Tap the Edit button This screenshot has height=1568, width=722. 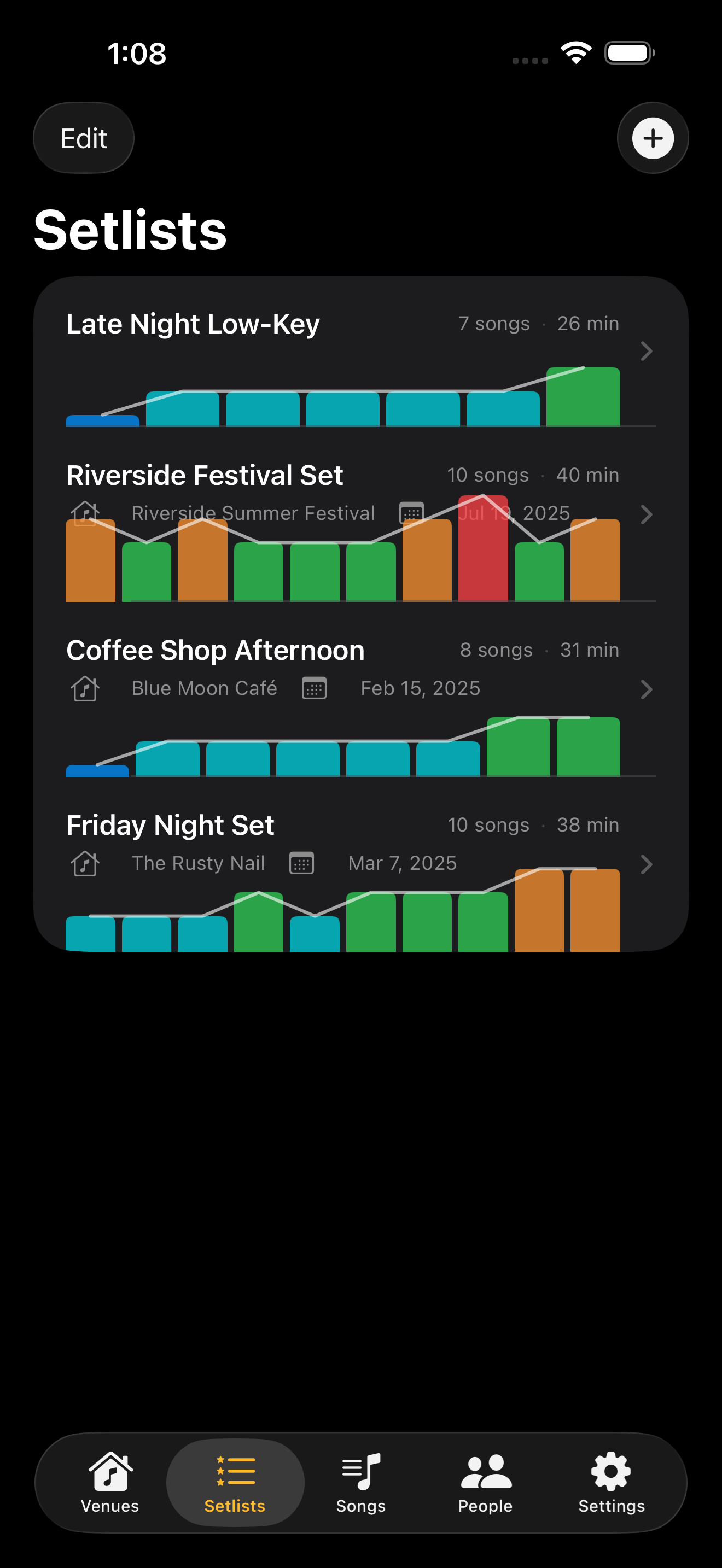[83, 138]
